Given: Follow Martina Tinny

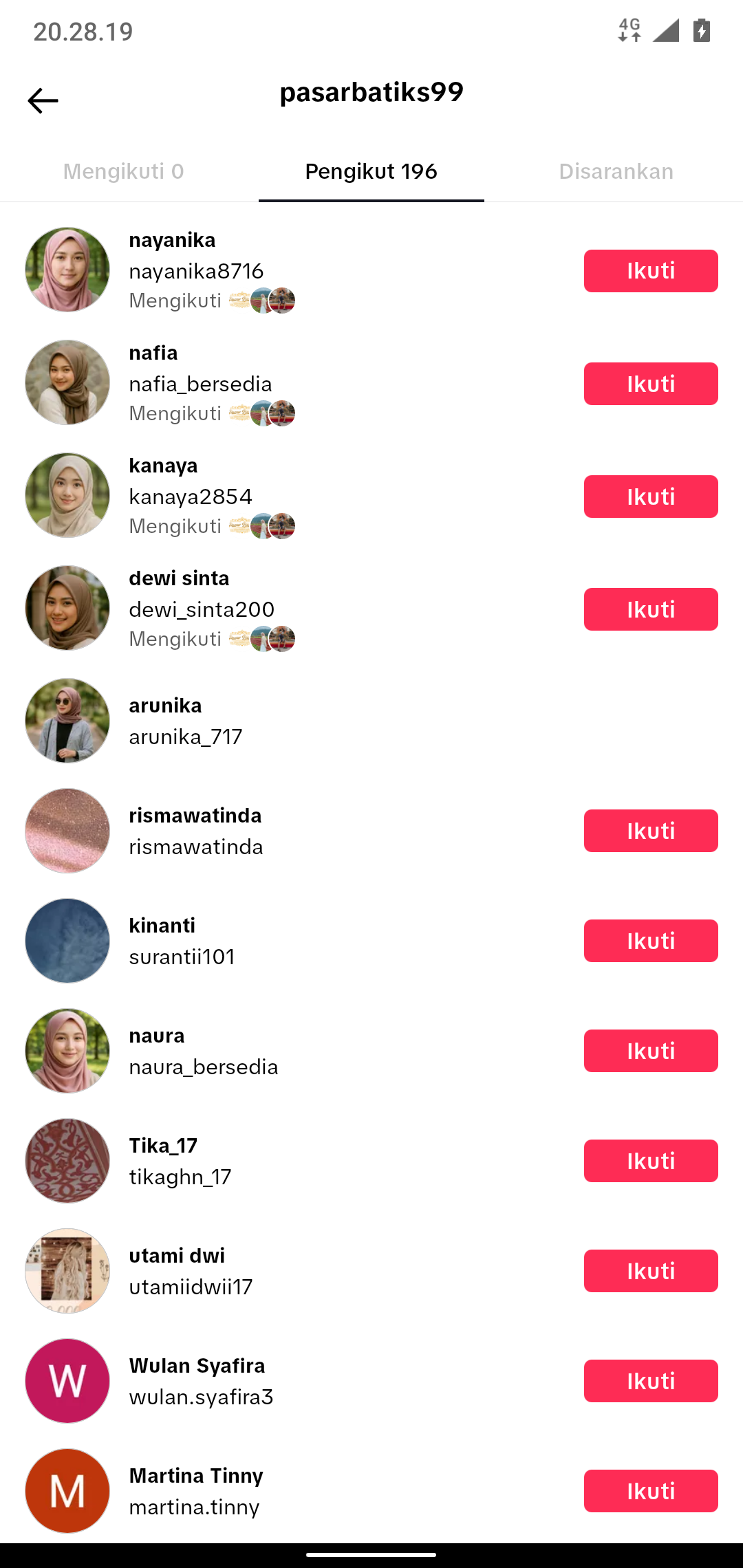Looking at the screenshot, I should (651, 1491).
